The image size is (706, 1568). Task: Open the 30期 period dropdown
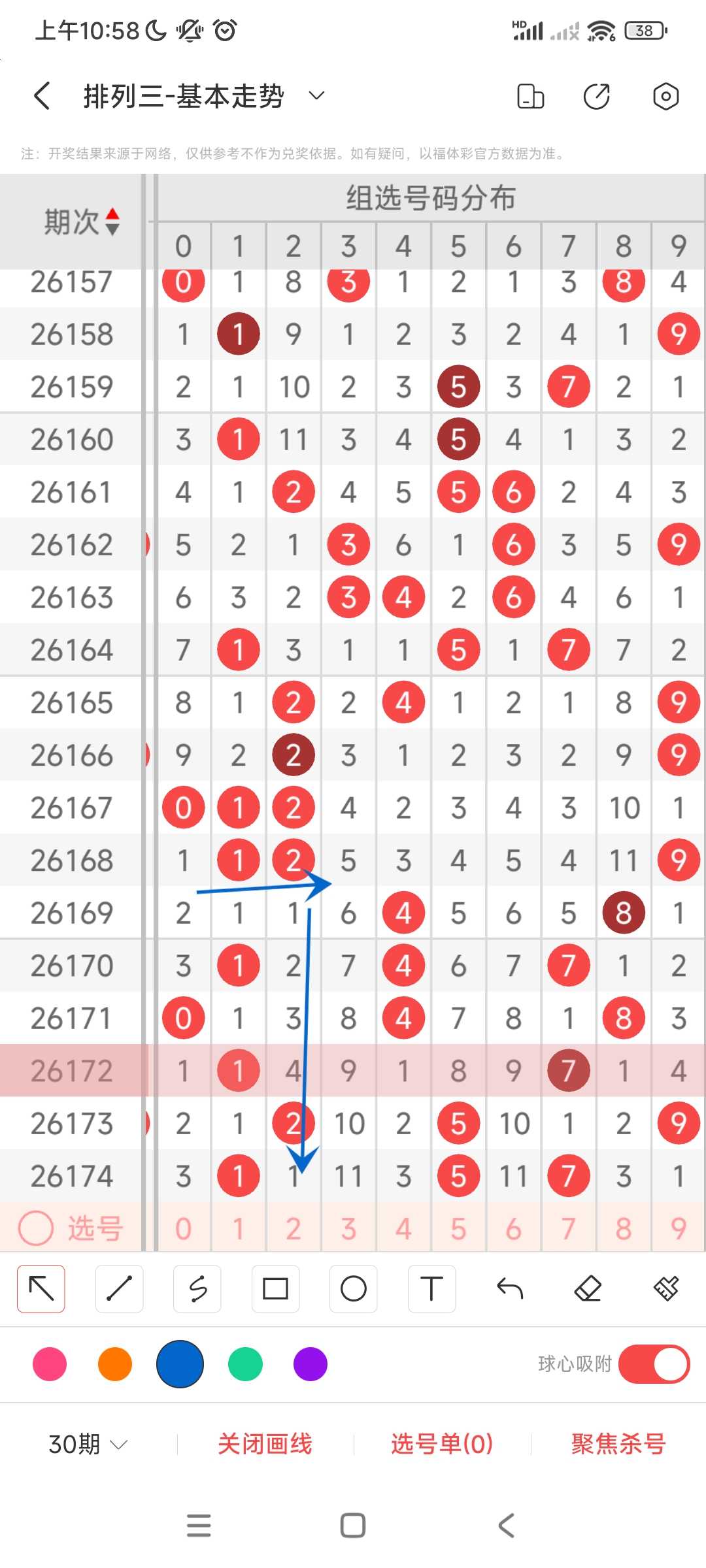click(x=88, y=1444)
